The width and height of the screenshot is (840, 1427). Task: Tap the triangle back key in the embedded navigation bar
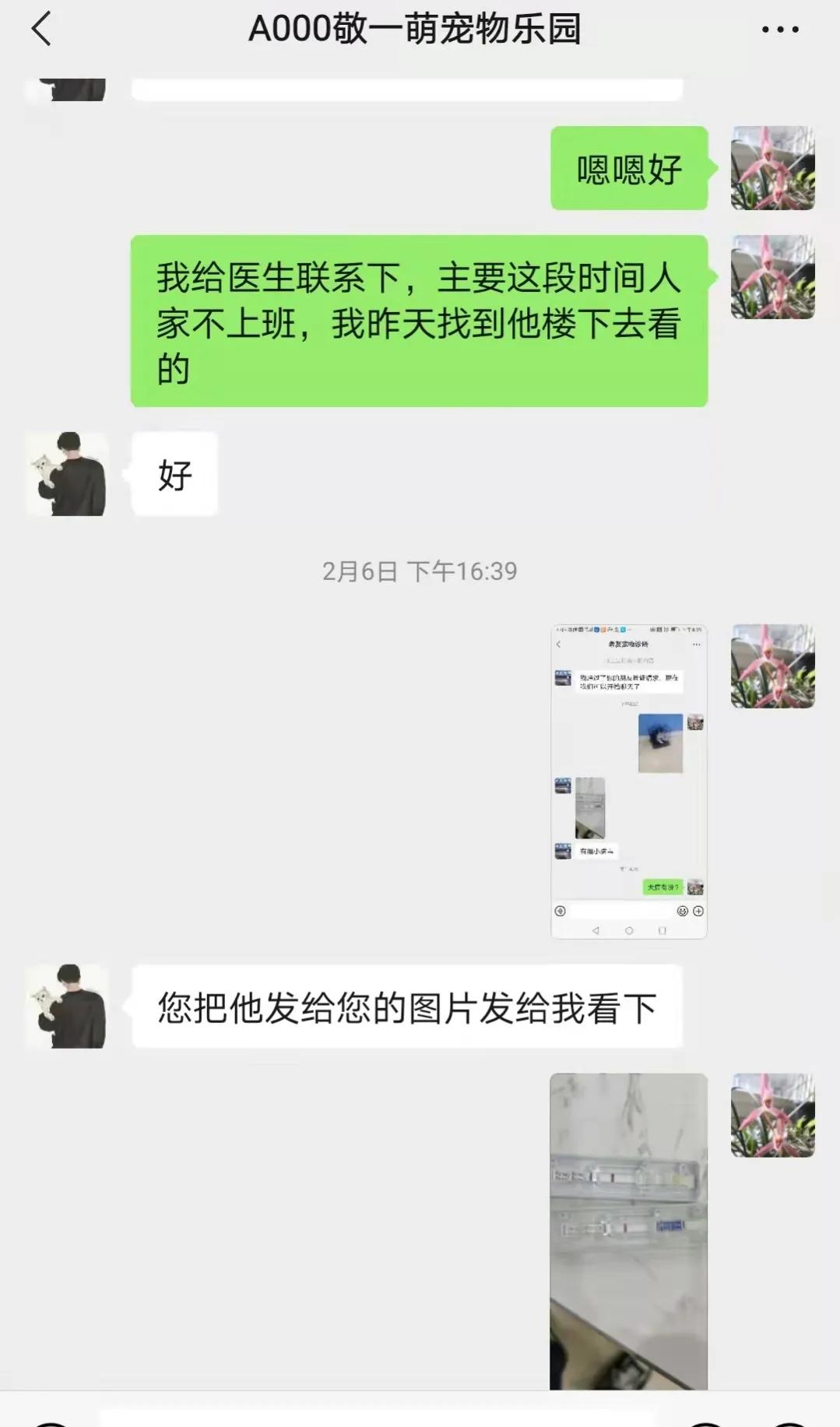tap(595, 930)
